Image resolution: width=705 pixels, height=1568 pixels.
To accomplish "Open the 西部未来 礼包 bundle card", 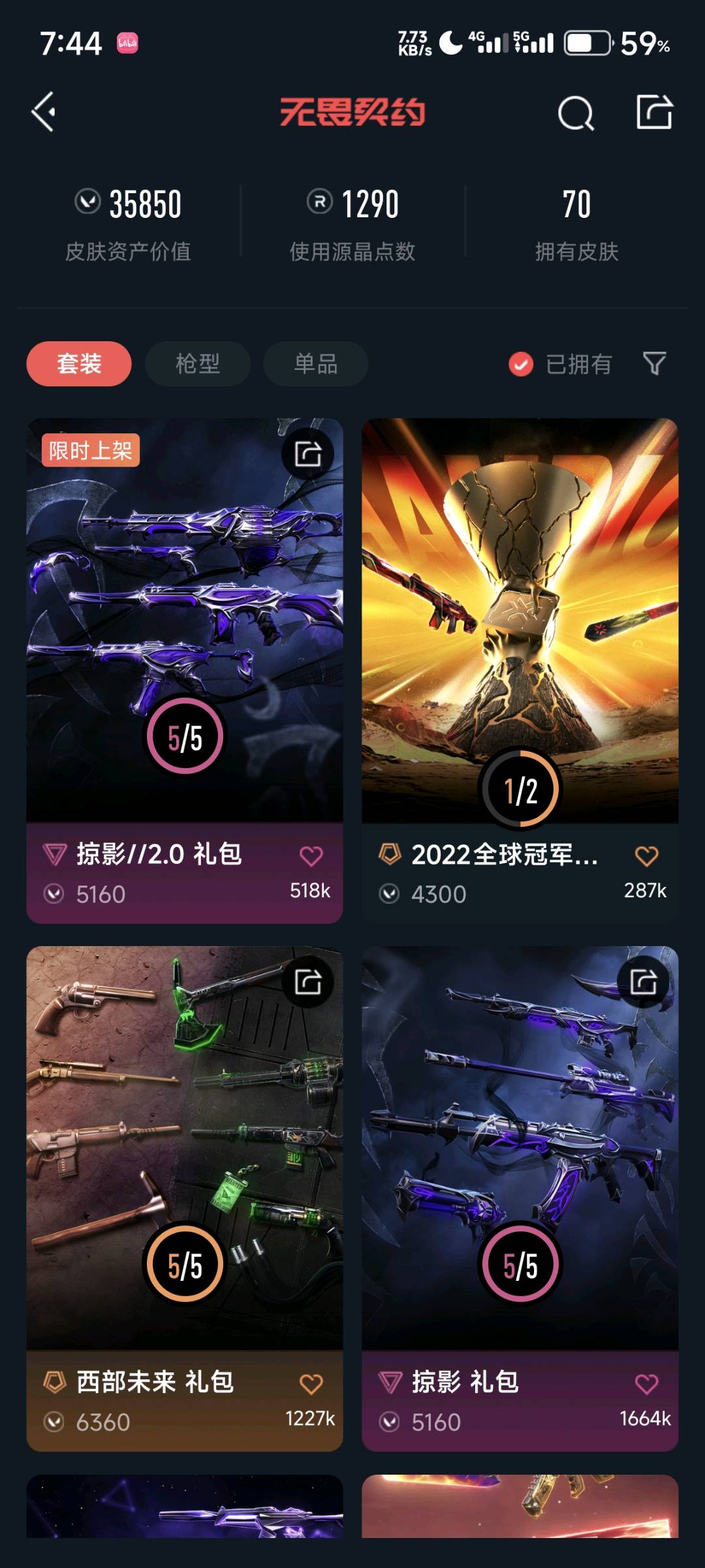I will coord(184,1148).
